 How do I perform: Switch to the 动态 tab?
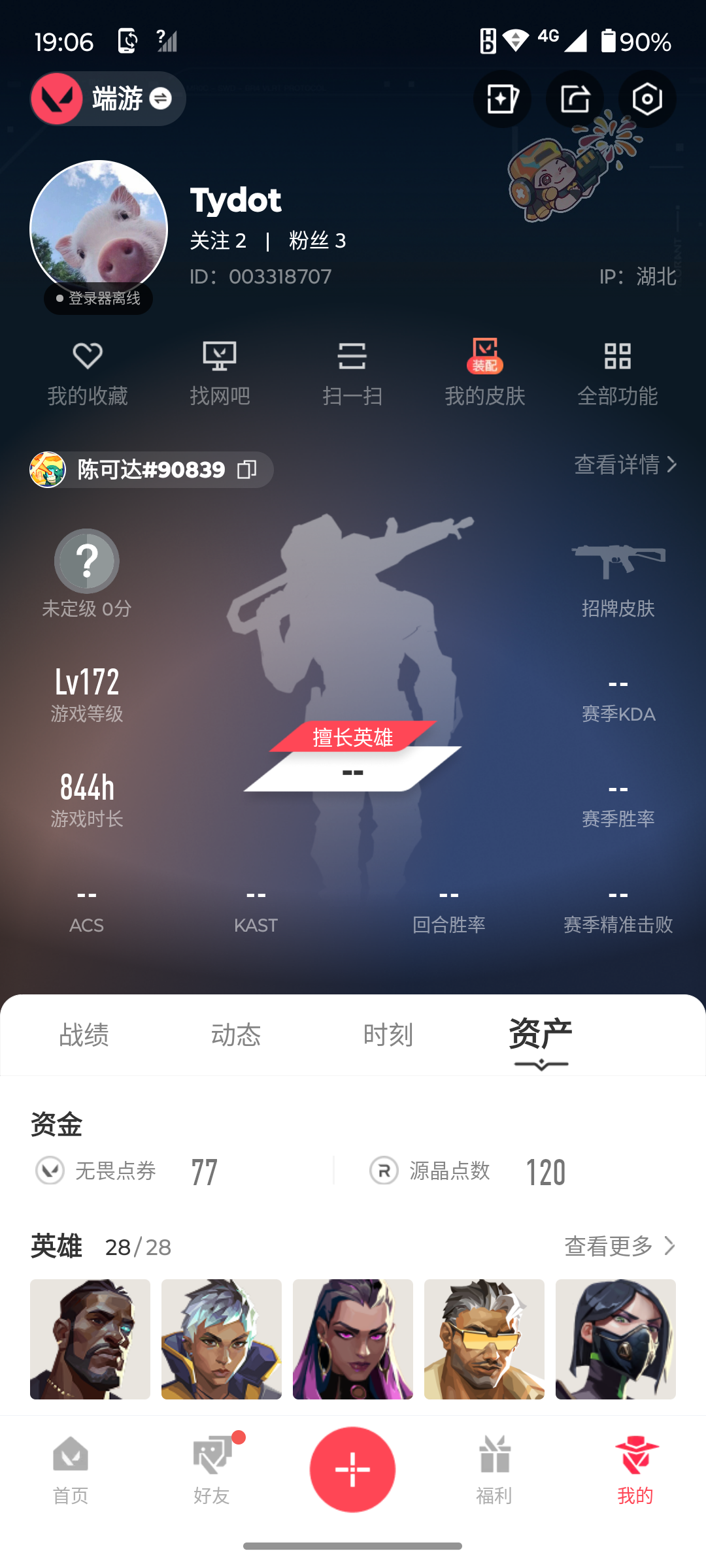click(236, 1035)
